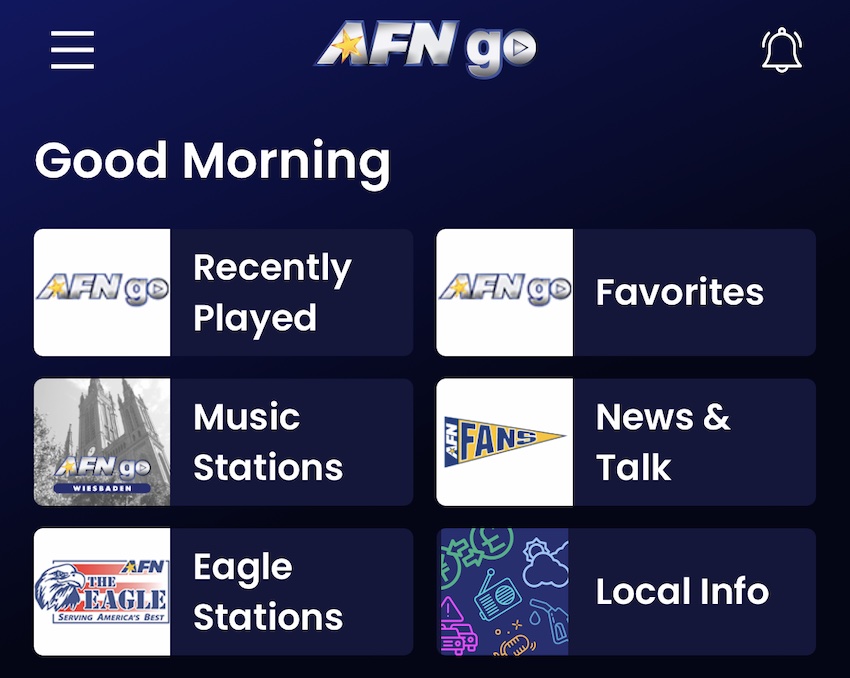The image size is (850, 678).
Task: Go to Favorites
Action: click(626, 293)
